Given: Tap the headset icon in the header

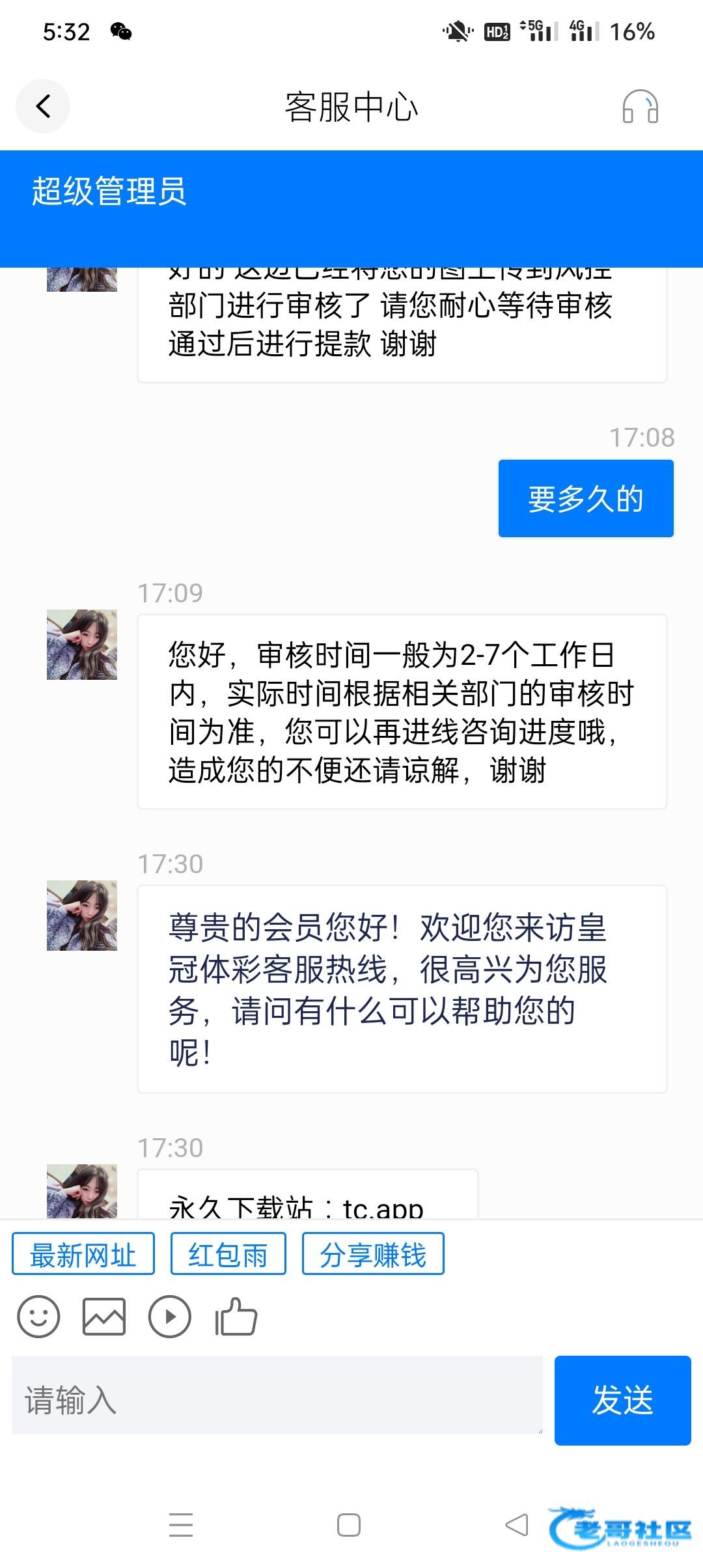Looking at the screenshot, I should tap(640, 107).
